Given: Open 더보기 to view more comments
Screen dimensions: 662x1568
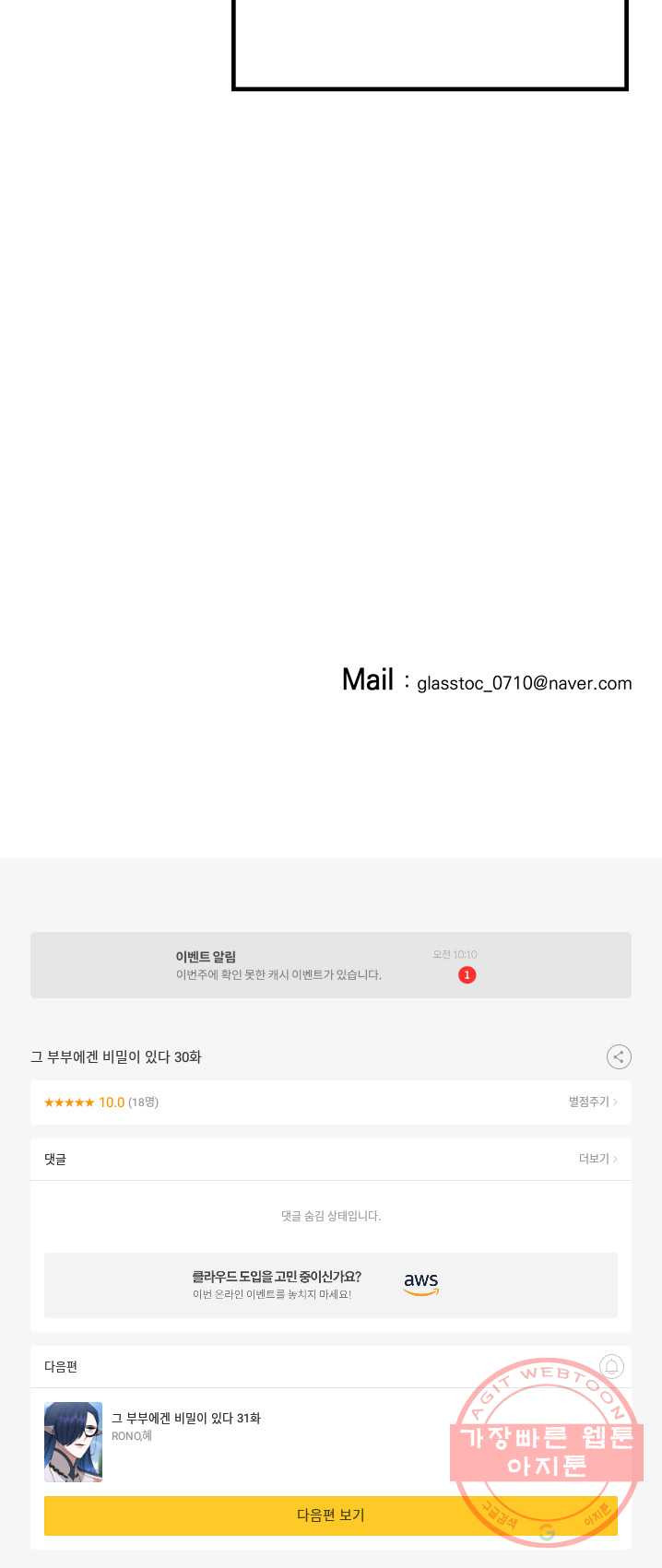Looking at the screenshot, I should tap(597, 1159).
